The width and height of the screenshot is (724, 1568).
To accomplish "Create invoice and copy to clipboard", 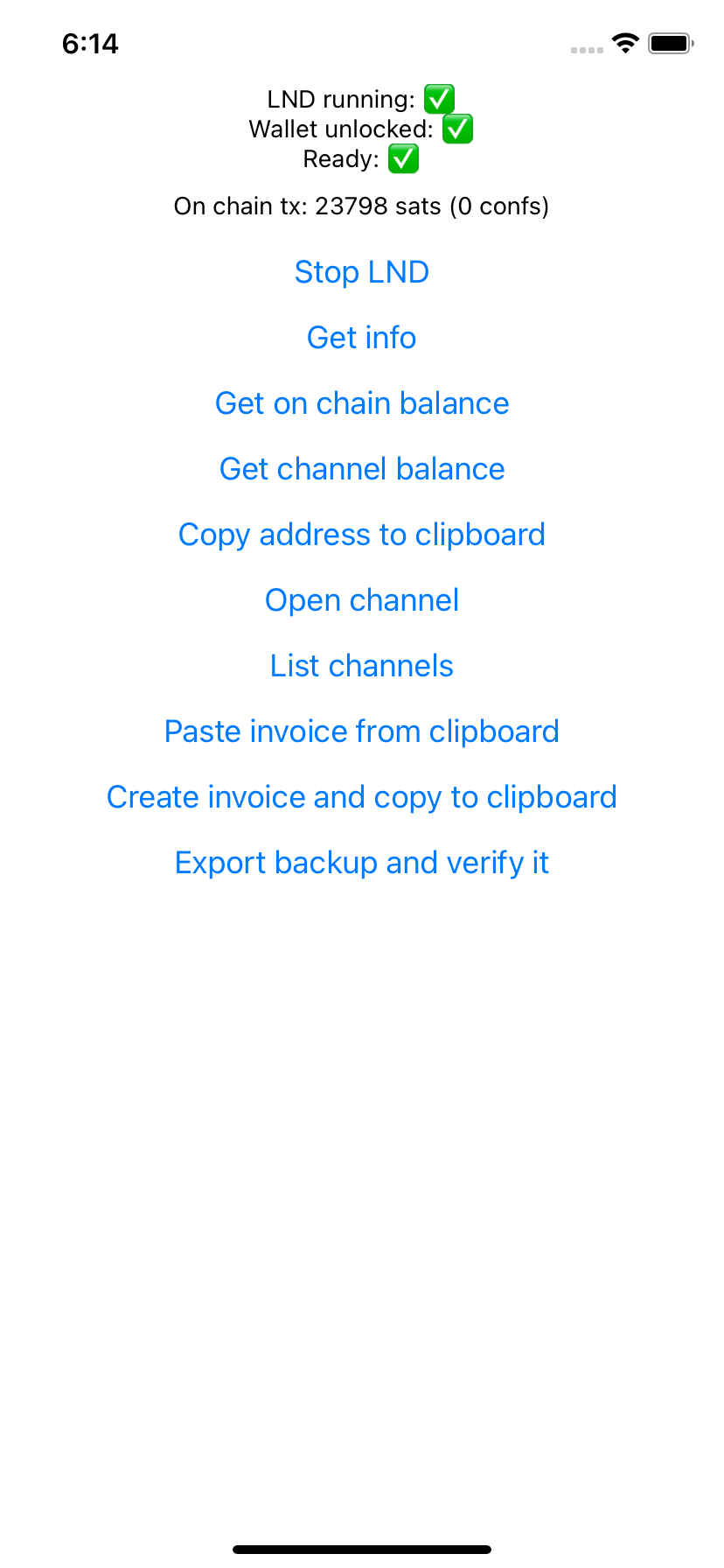I will [361, 797].
